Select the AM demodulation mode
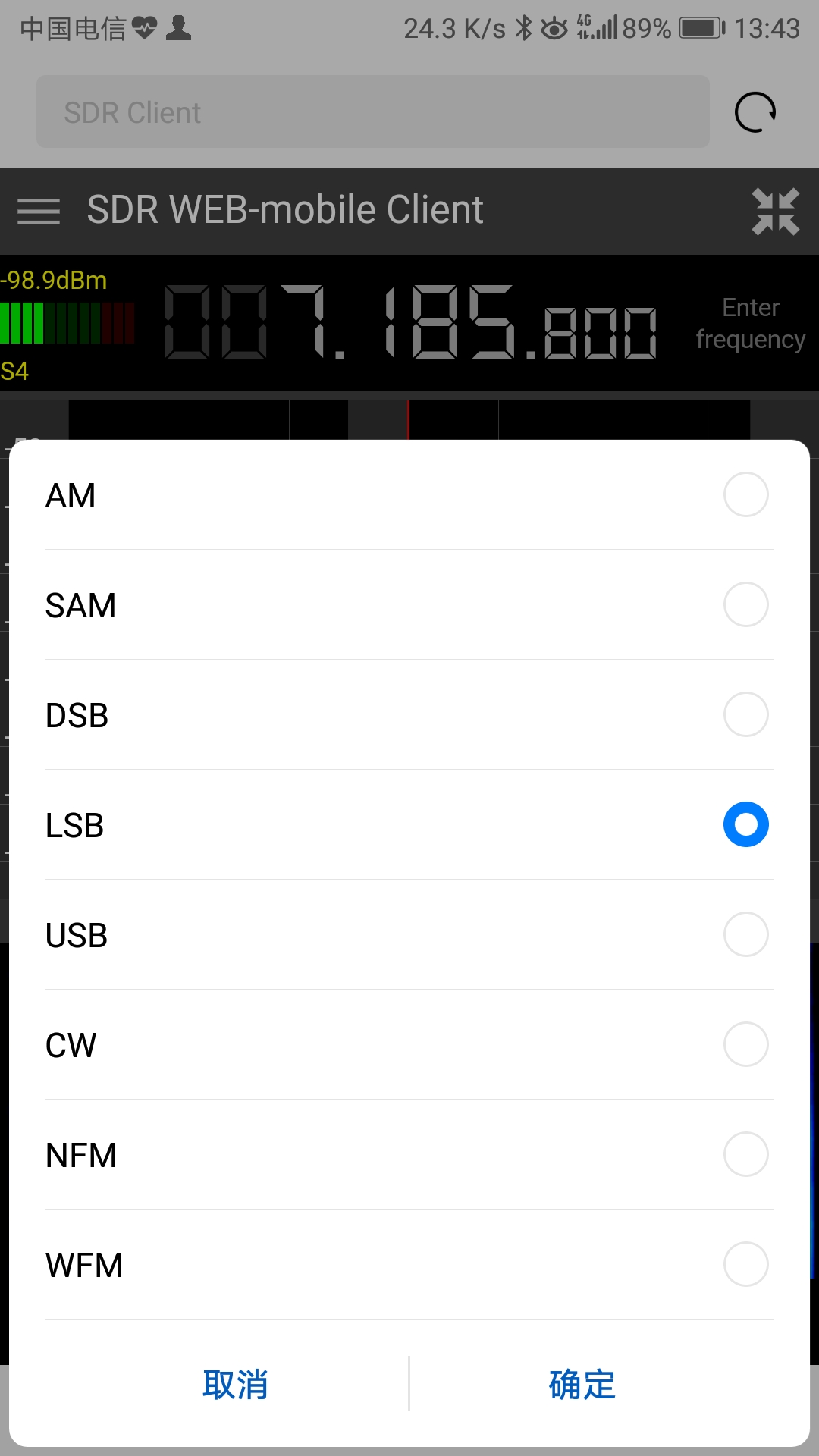The image size is (819, 1456). [x=409, y=495]
